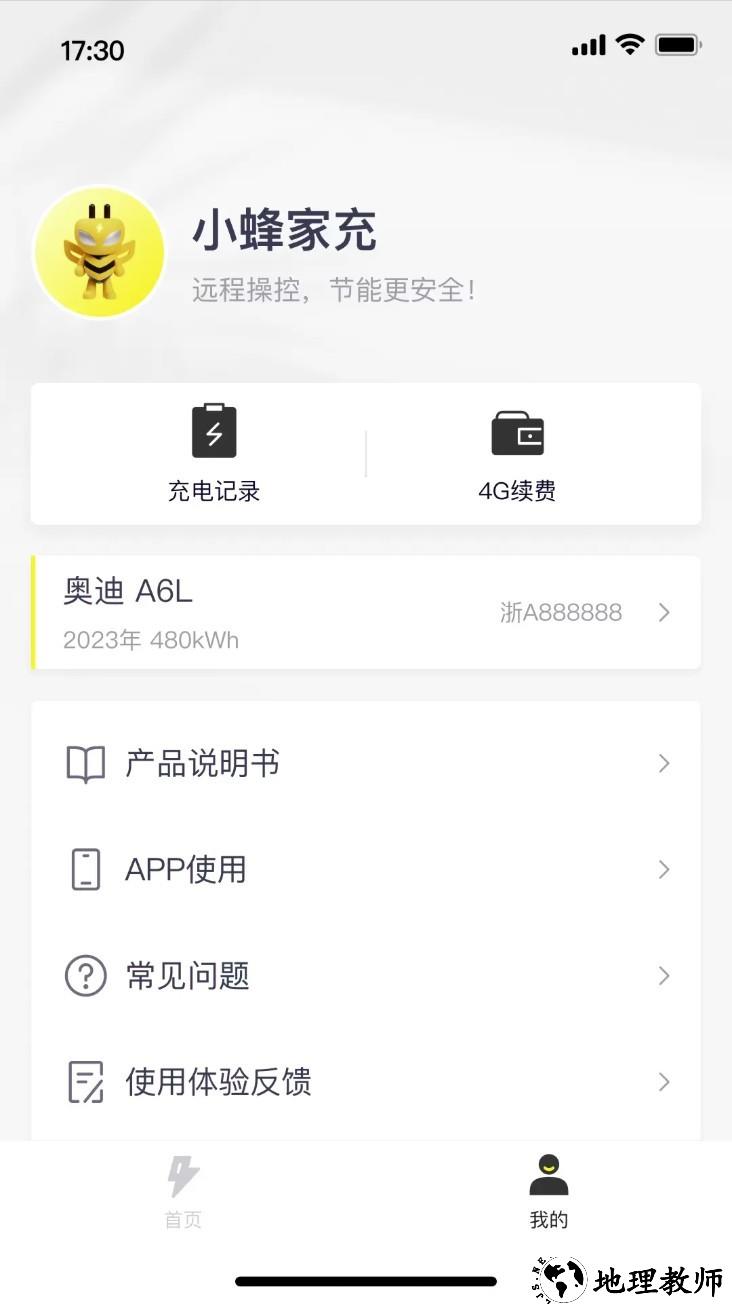Select the lightning bolt 首页 icon
The width and height of the screenshot is (732, 1304).
(181, 1173)
